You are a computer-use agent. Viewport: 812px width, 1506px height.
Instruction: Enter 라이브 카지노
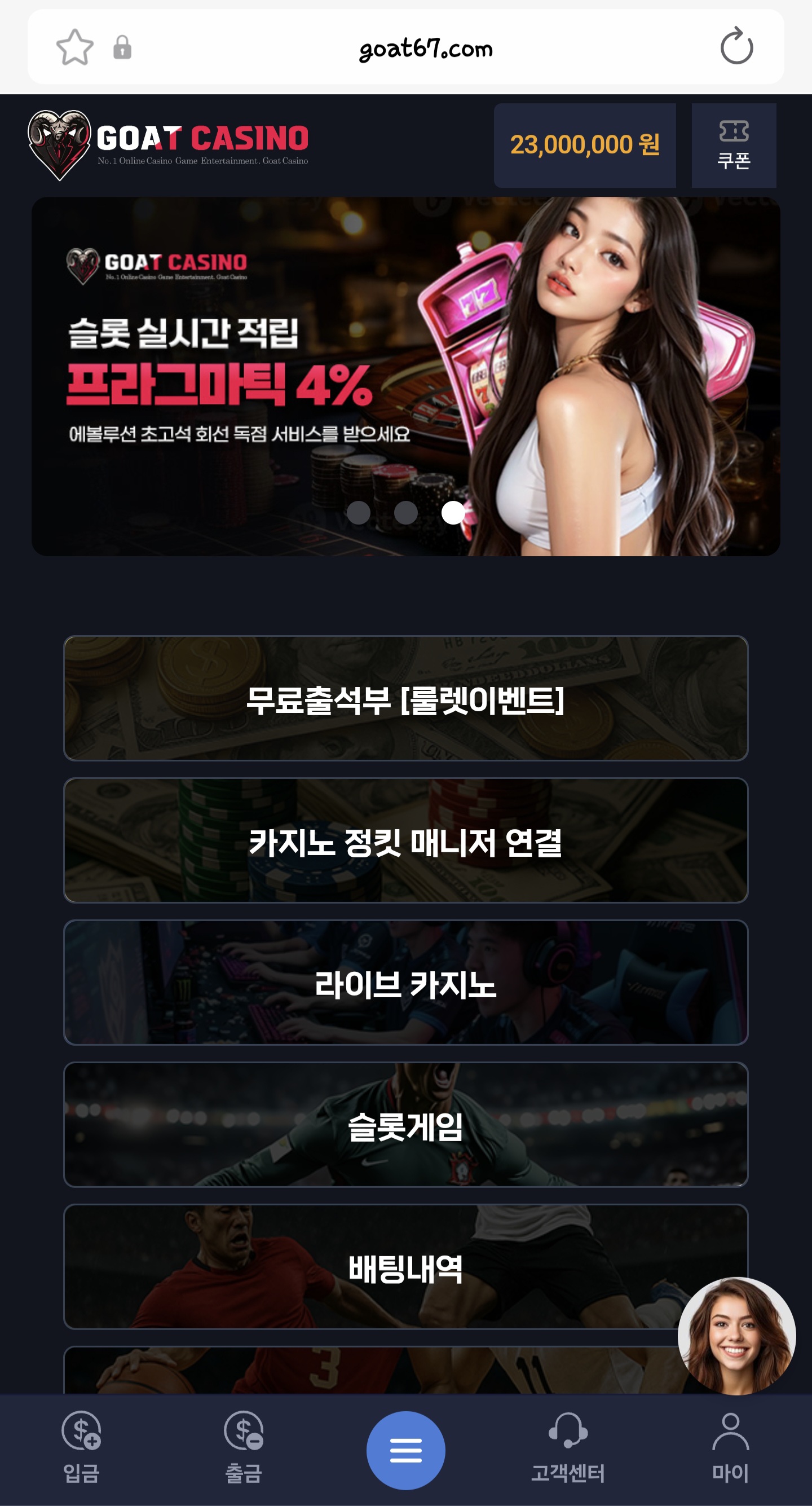[x=405, y=983]
